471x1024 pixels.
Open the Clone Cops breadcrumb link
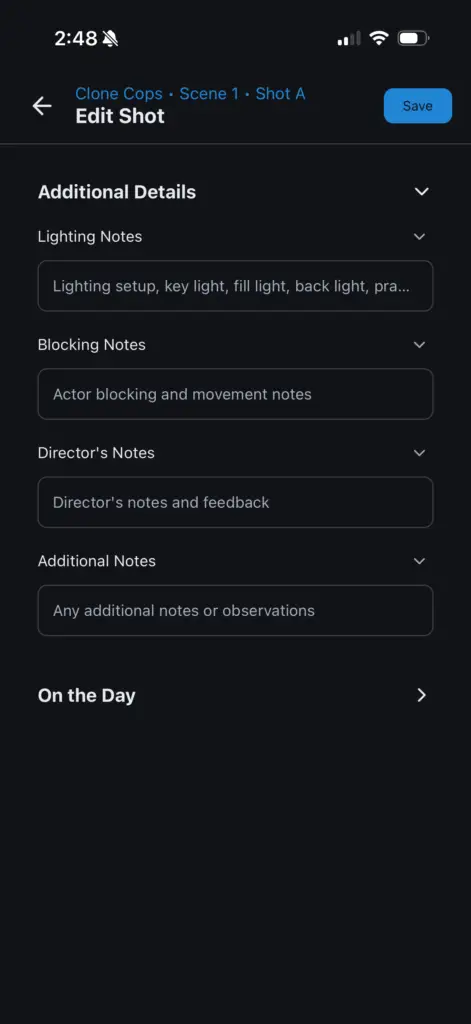[x=119, y=93]
